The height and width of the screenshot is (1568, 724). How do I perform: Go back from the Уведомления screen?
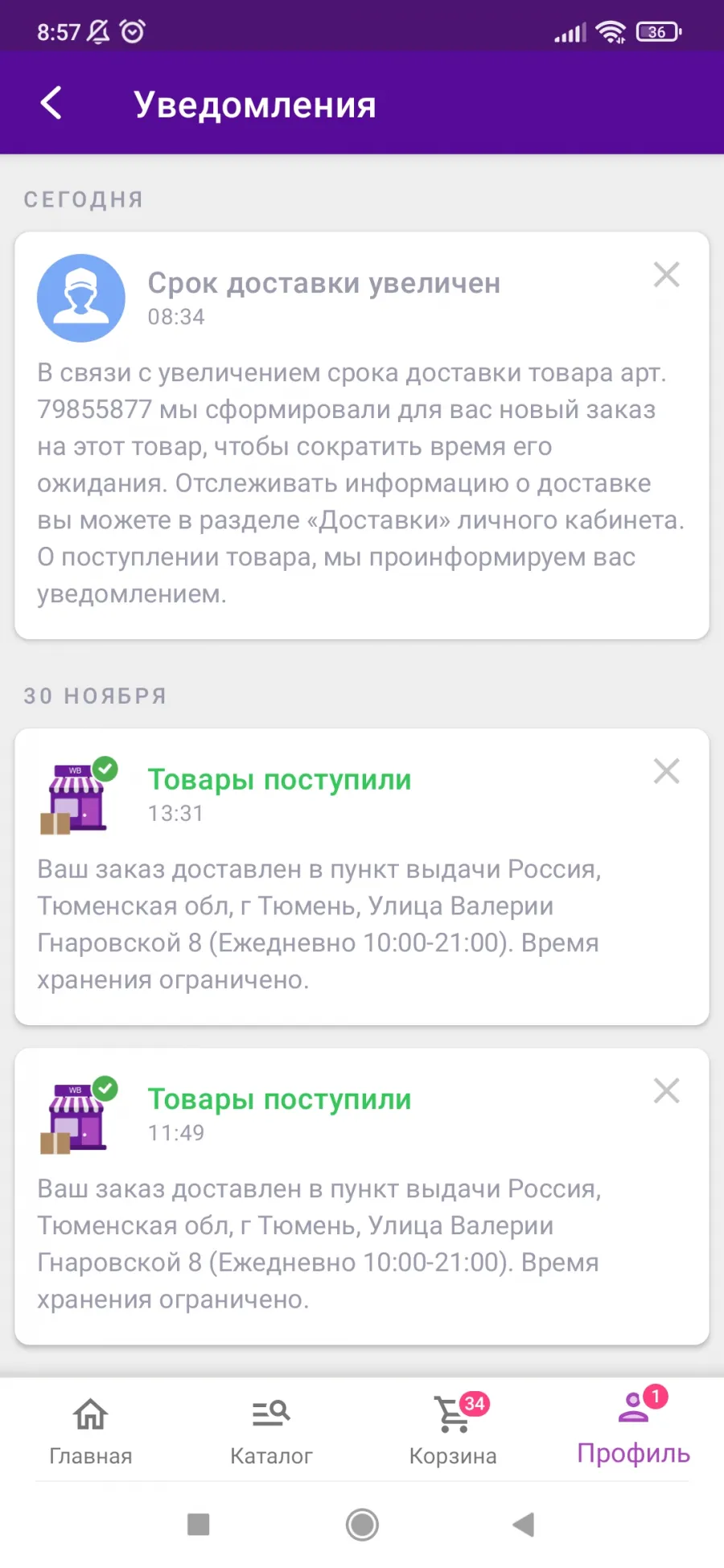point(51,103)
